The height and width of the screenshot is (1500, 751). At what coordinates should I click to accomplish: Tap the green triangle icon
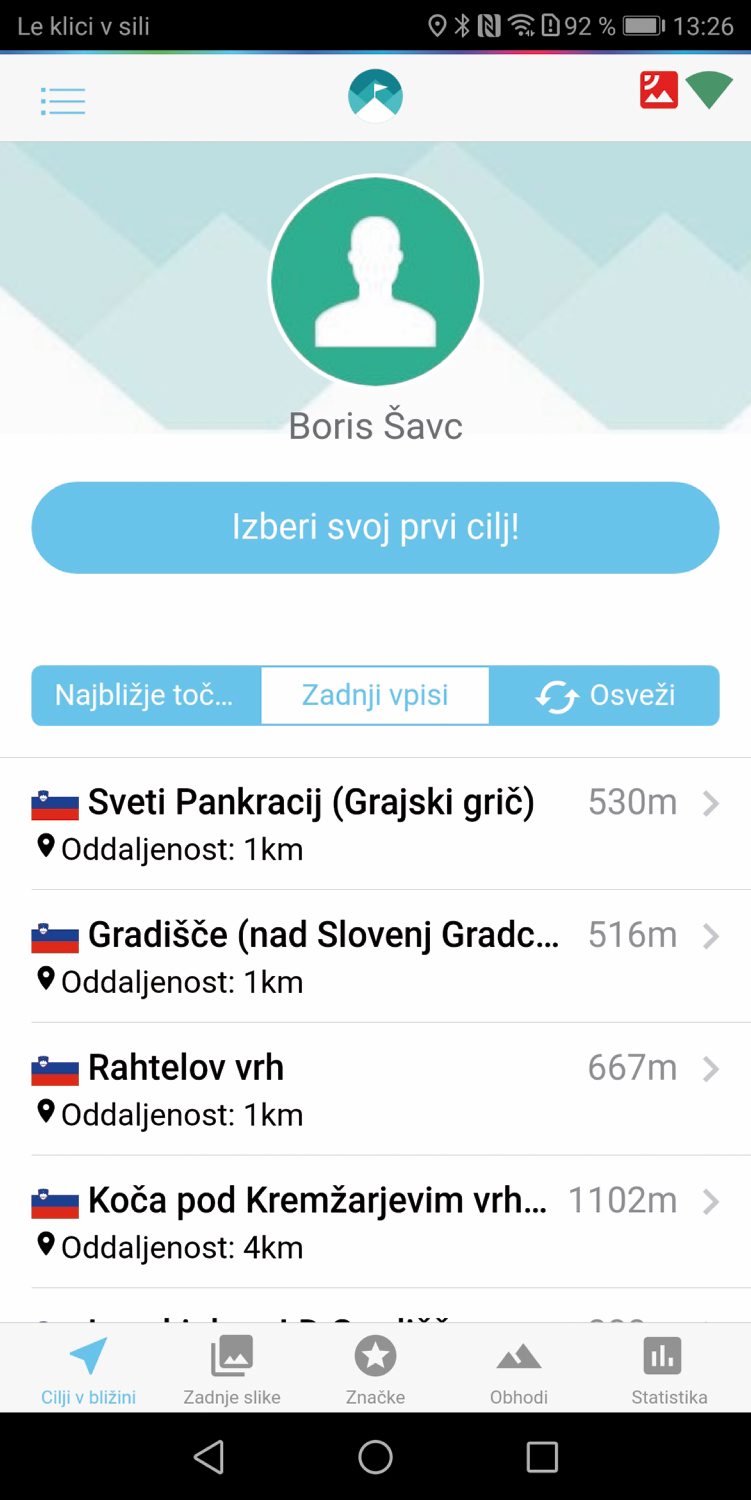[709, 90]
